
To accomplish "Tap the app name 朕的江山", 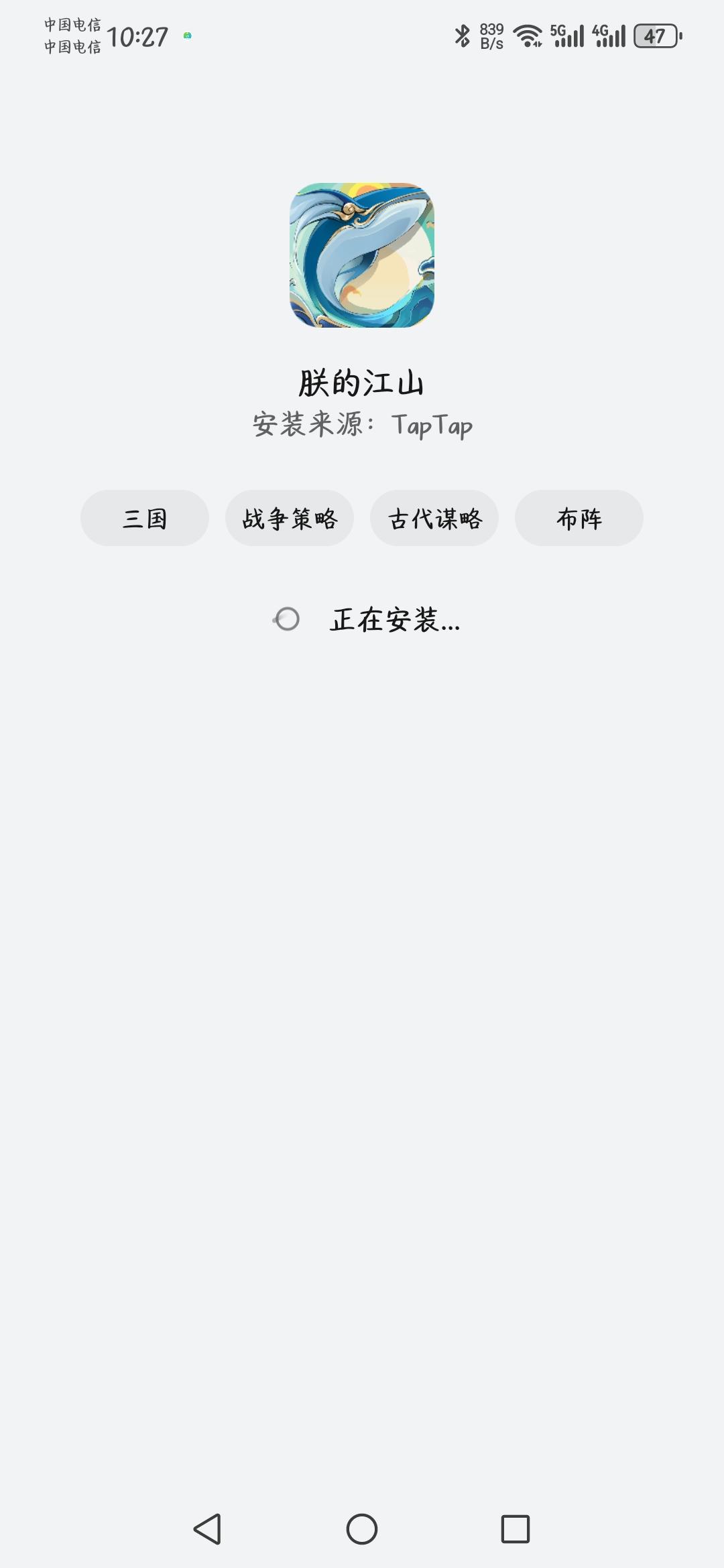I will (x=362, y=381).
